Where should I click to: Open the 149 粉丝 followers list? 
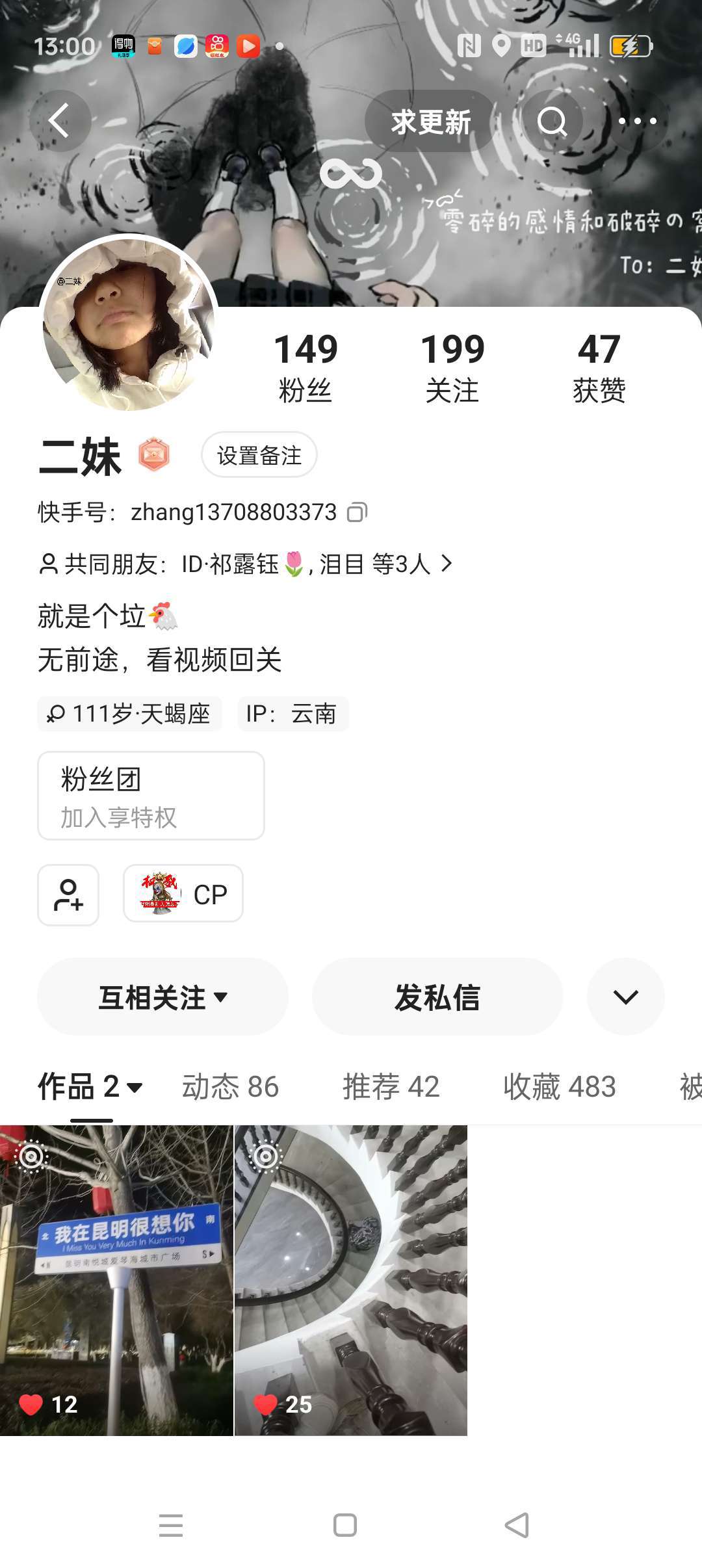pyautogui.click(x=305, y=367)
